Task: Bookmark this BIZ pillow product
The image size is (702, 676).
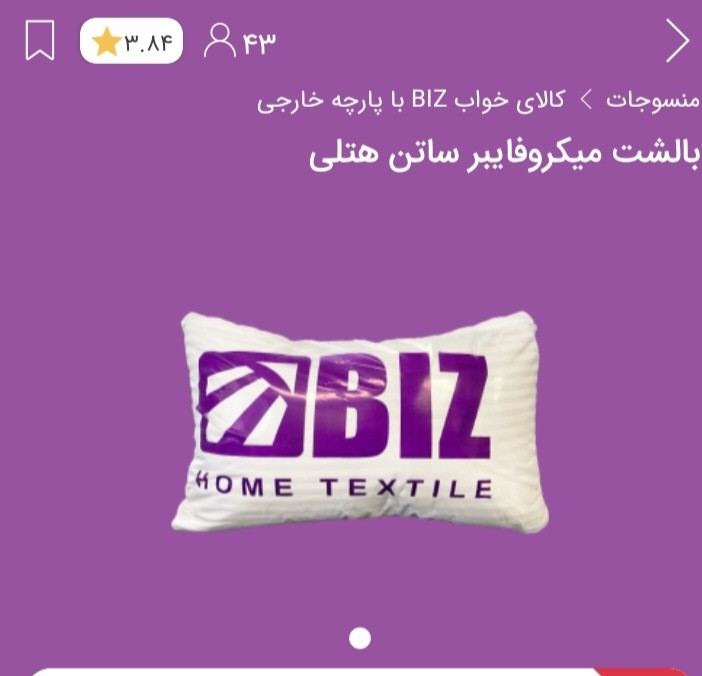Action: pyautogui.click(x=40, y=42)
